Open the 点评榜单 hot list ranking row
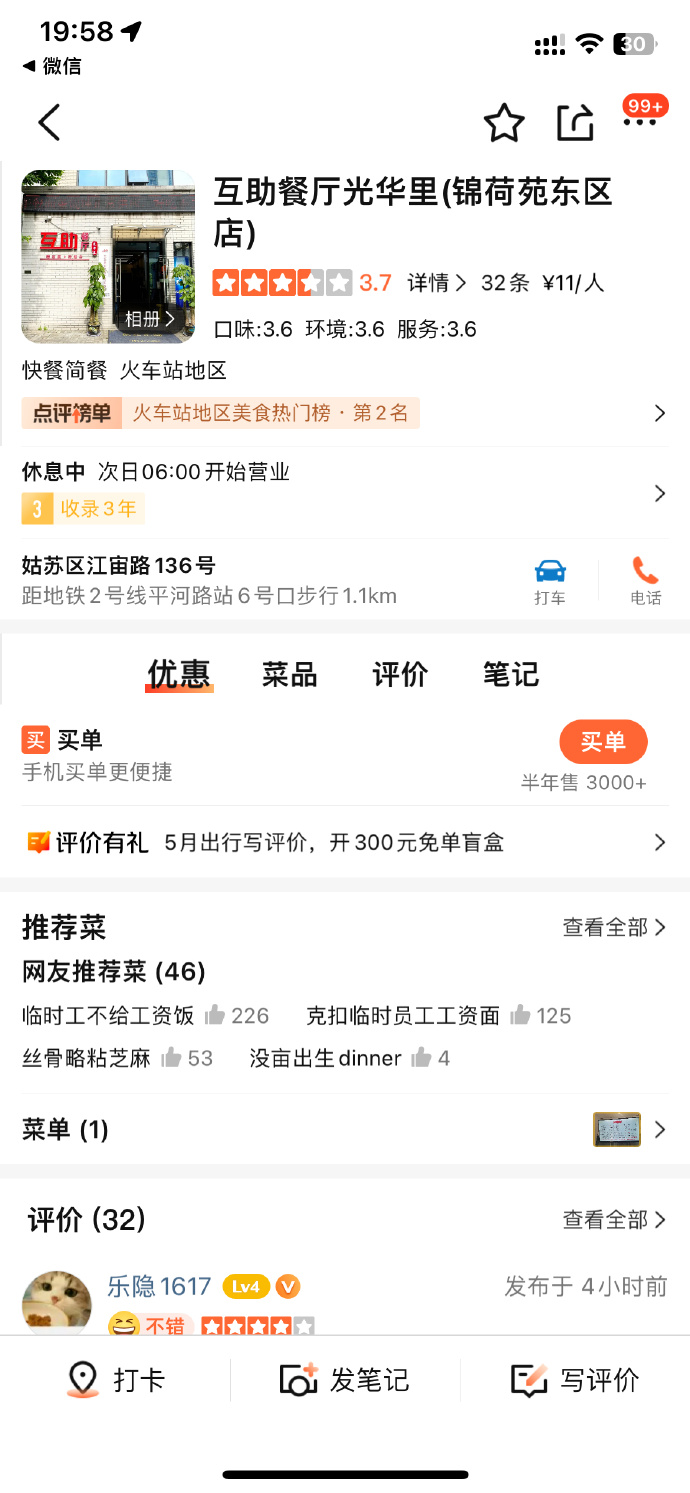 (344, 413)
